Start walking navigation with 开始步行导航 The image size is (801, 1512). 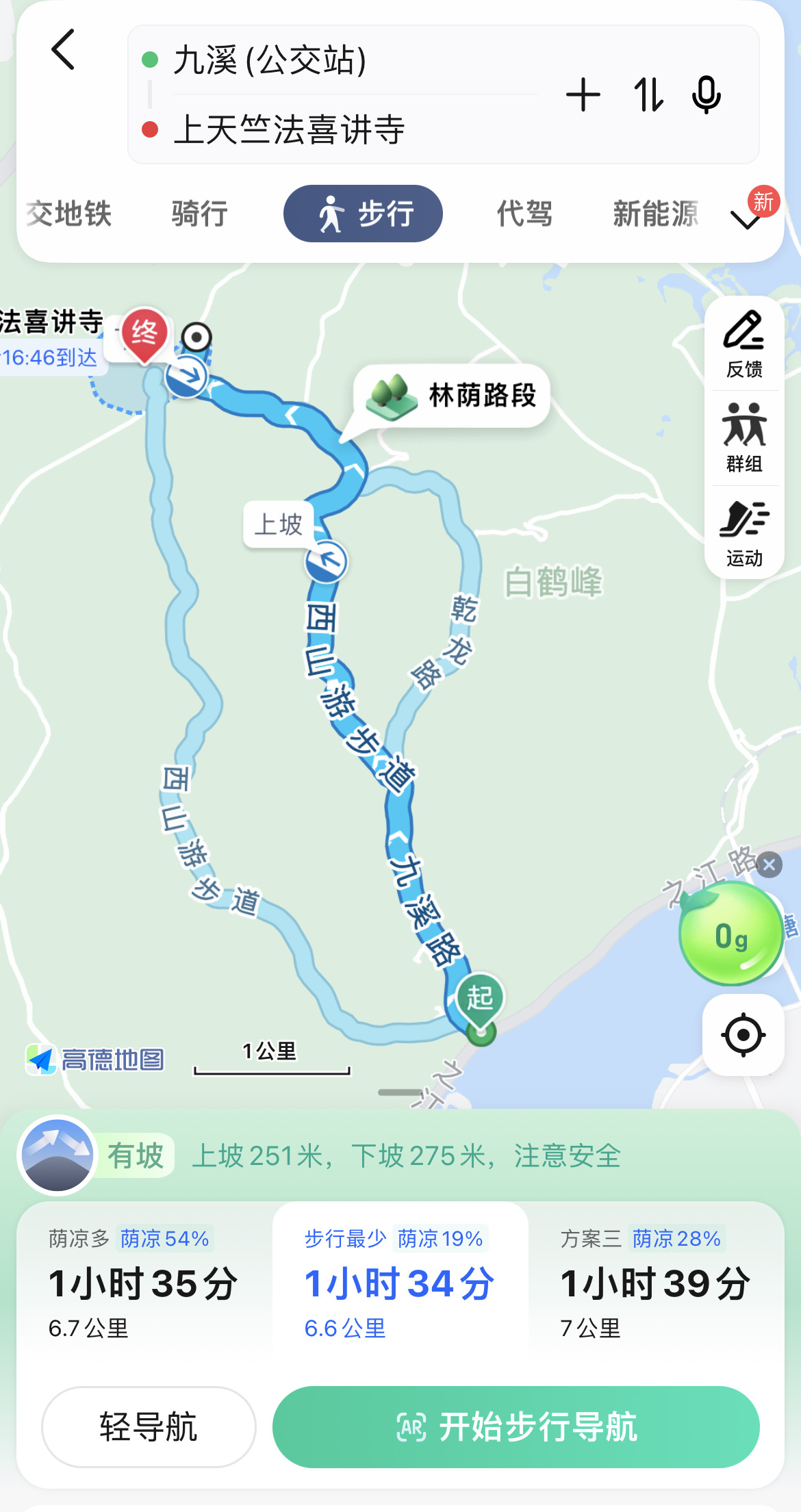[516, 1426]
